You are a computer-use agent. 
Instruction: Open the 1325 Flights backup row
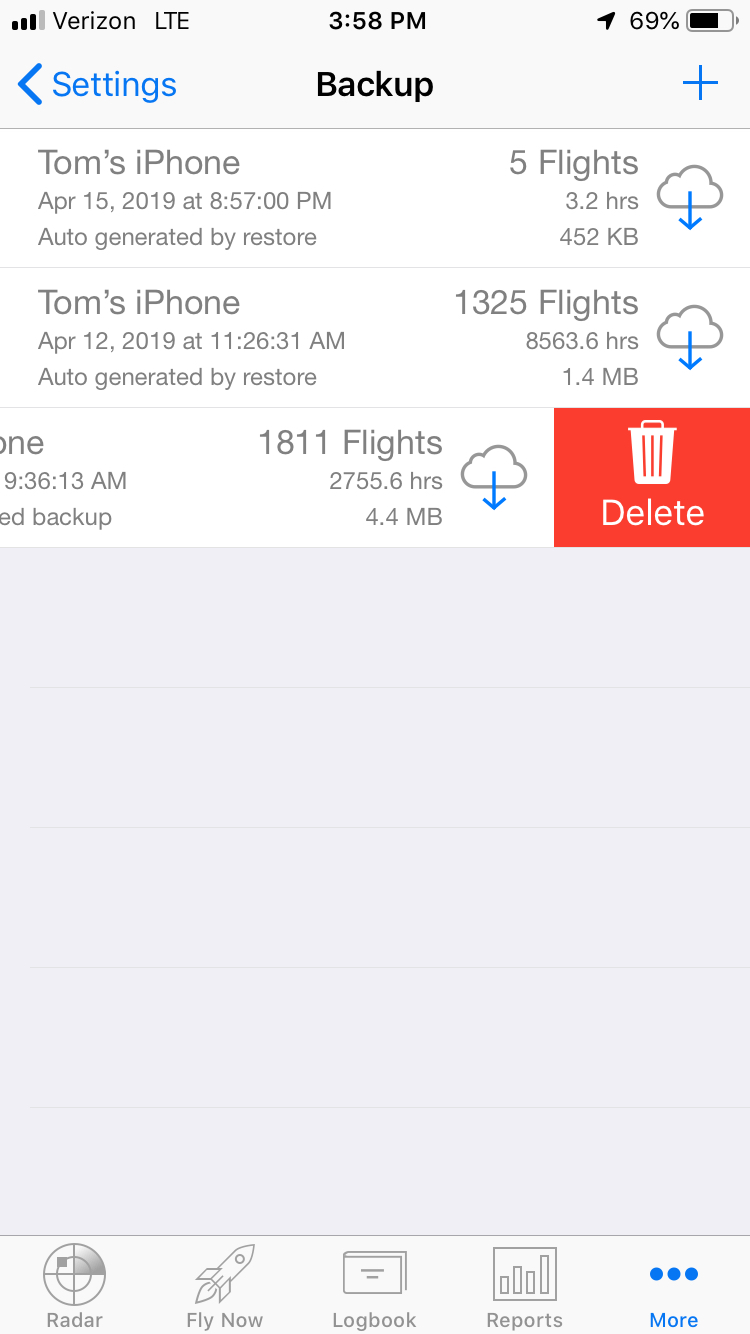375,338
